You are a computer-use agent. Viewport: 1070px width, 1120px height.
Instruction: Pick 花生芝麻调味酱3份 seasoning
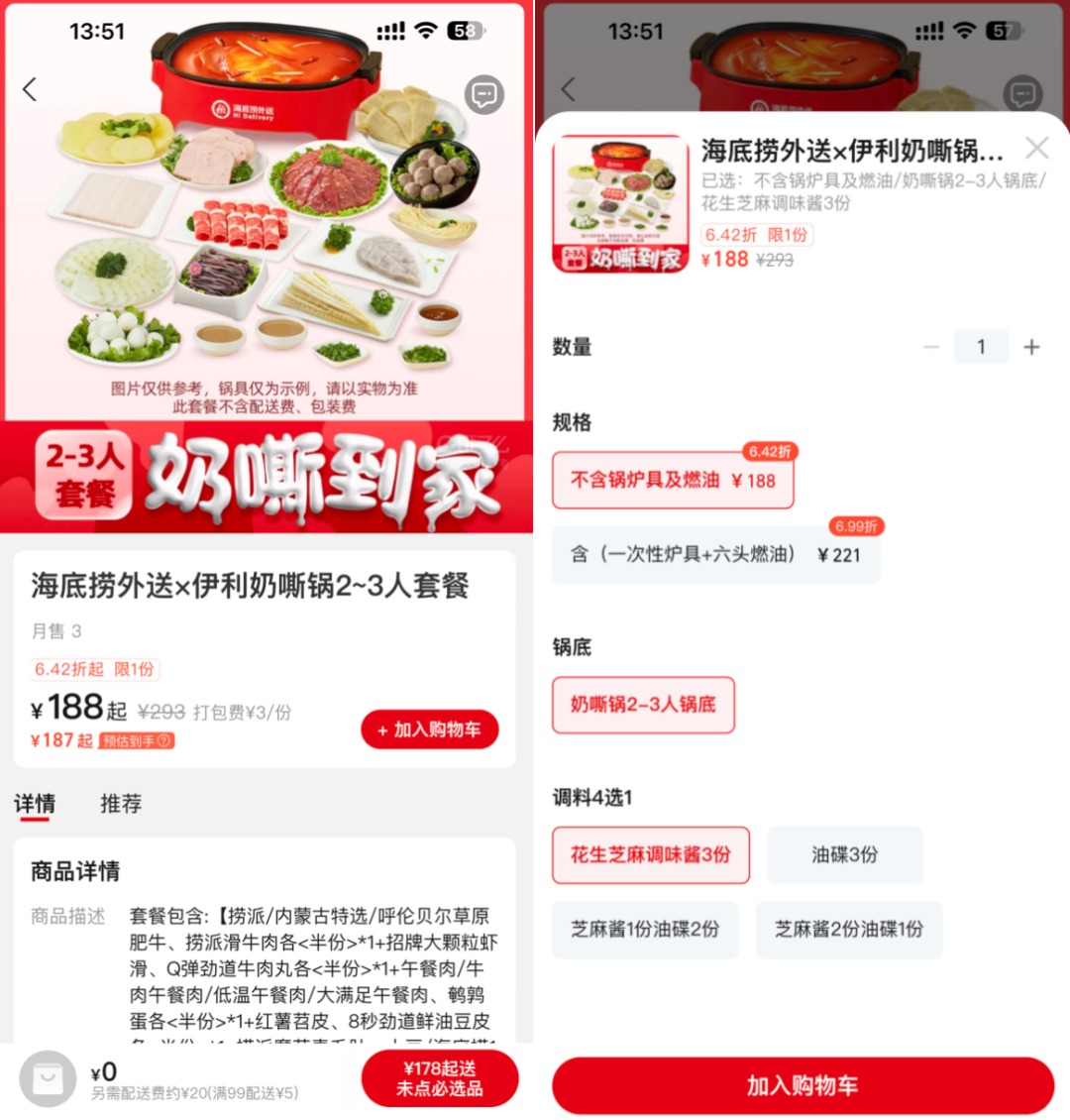click(650, 854)
